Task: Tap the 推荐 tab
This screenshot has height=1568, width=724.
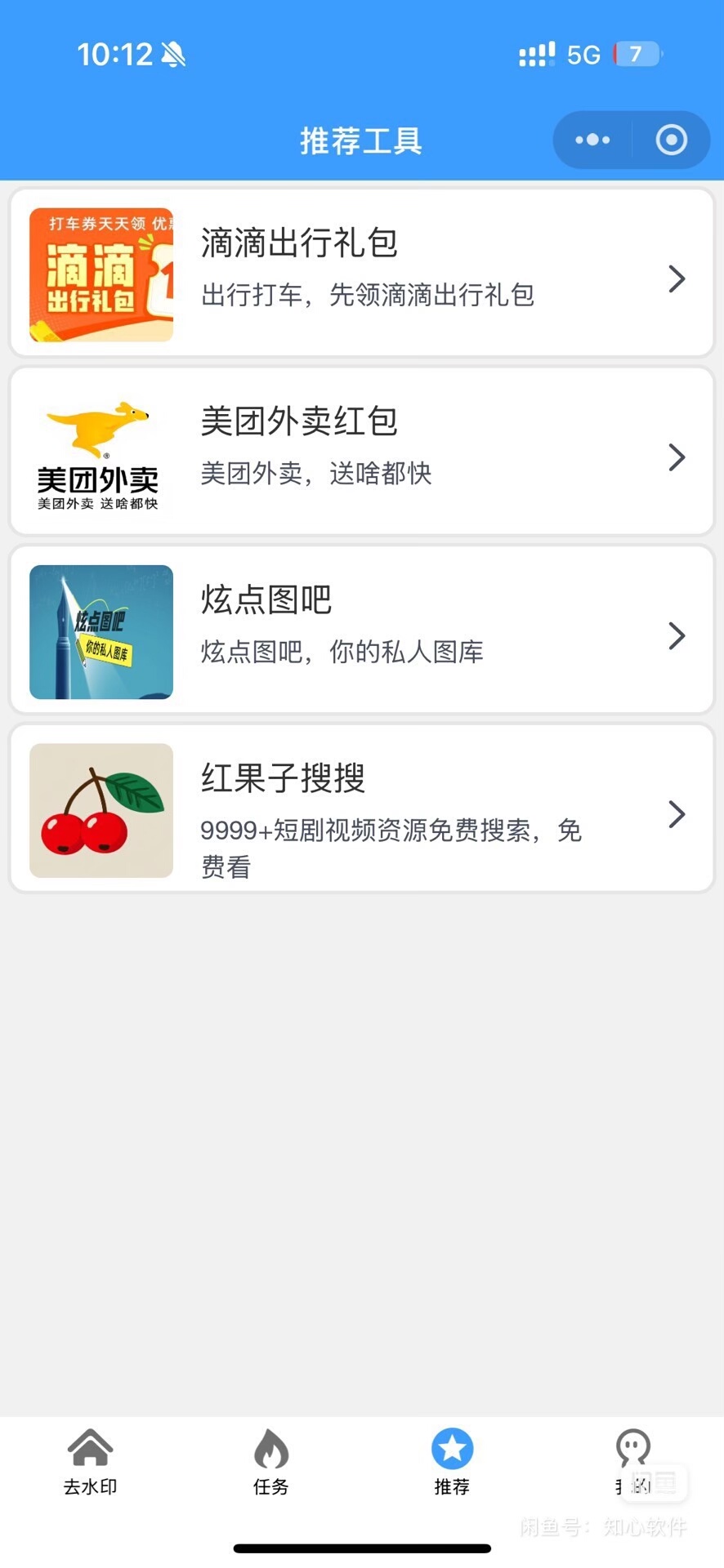Action: pos(452,1463)
